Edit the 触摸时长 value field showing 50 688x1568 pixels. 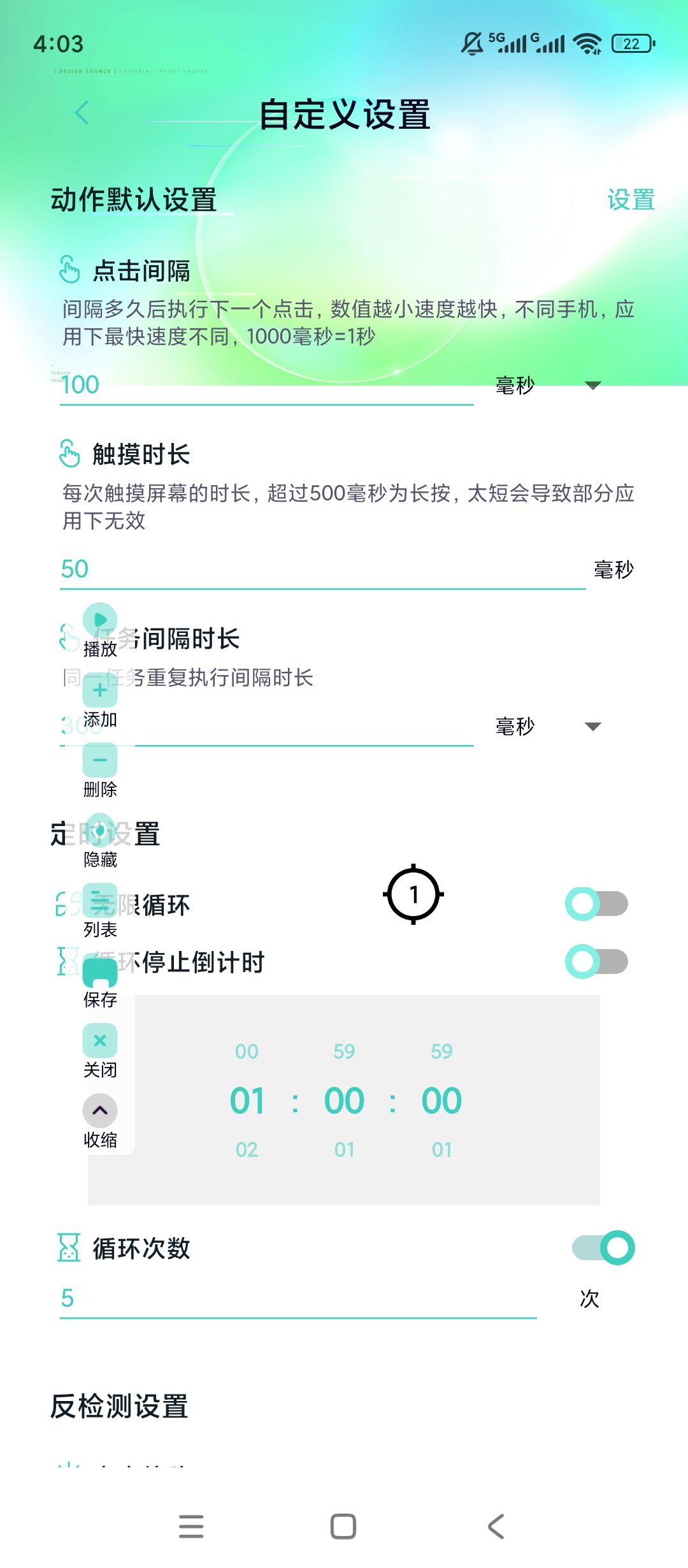pyautogui.click(x=323, y=569)
